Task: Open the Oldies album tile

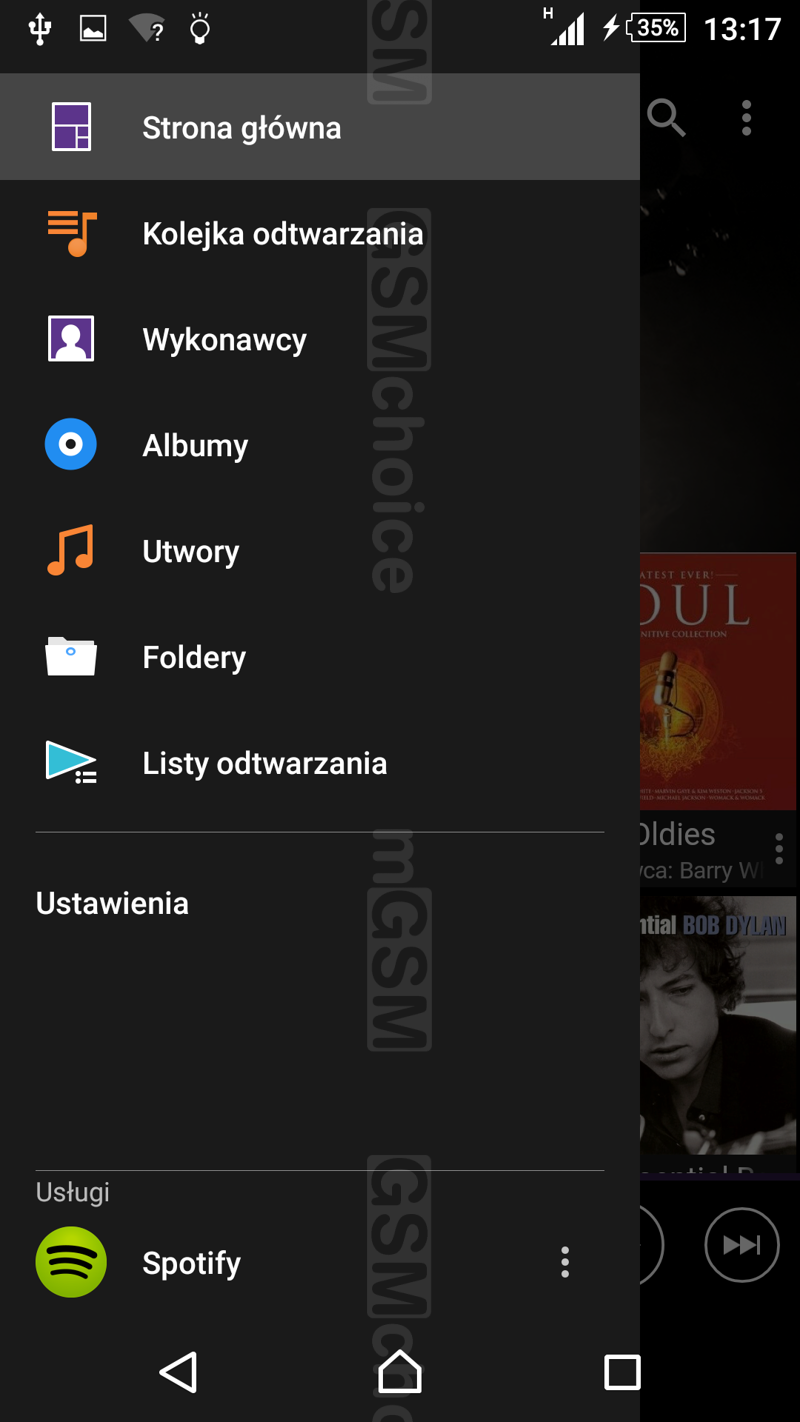Action: (718, 690)
